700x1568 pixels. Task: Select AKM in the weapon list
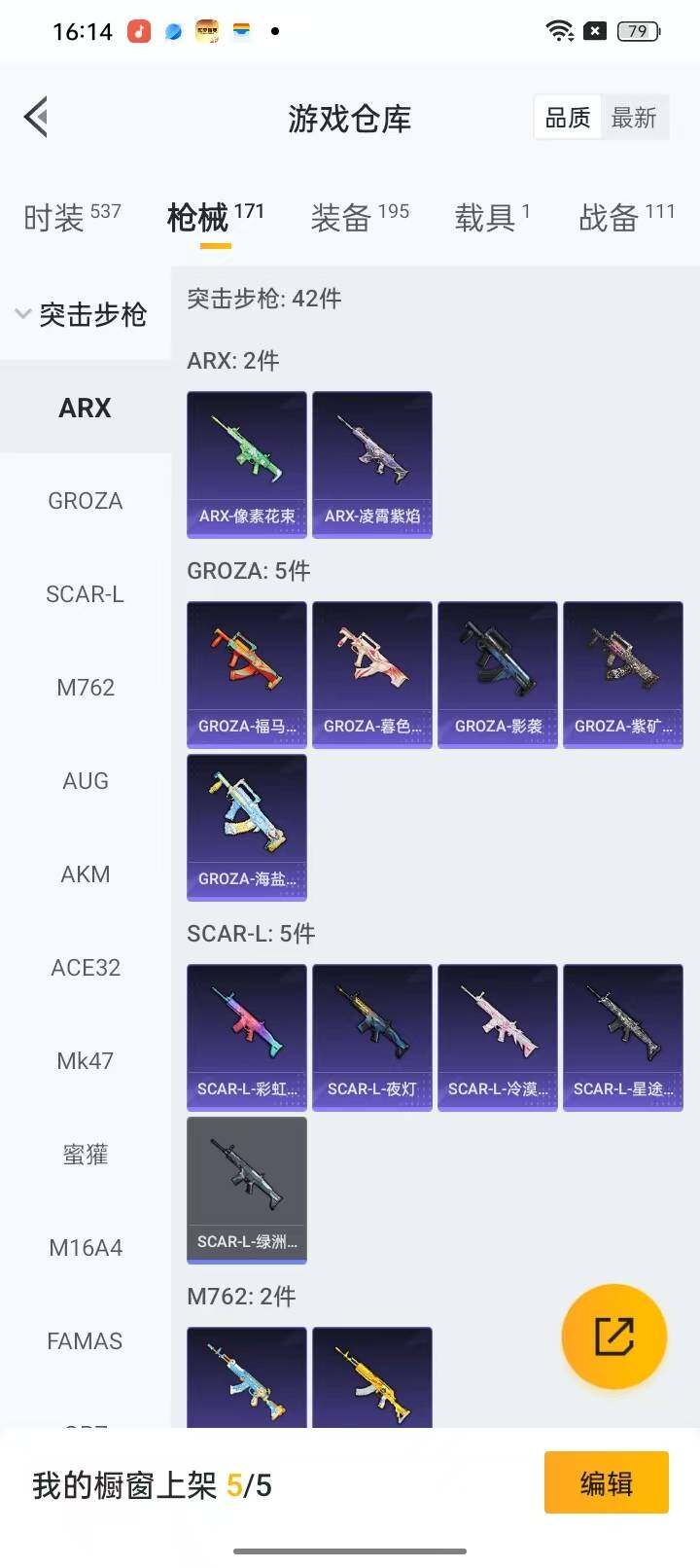(86, 874)
